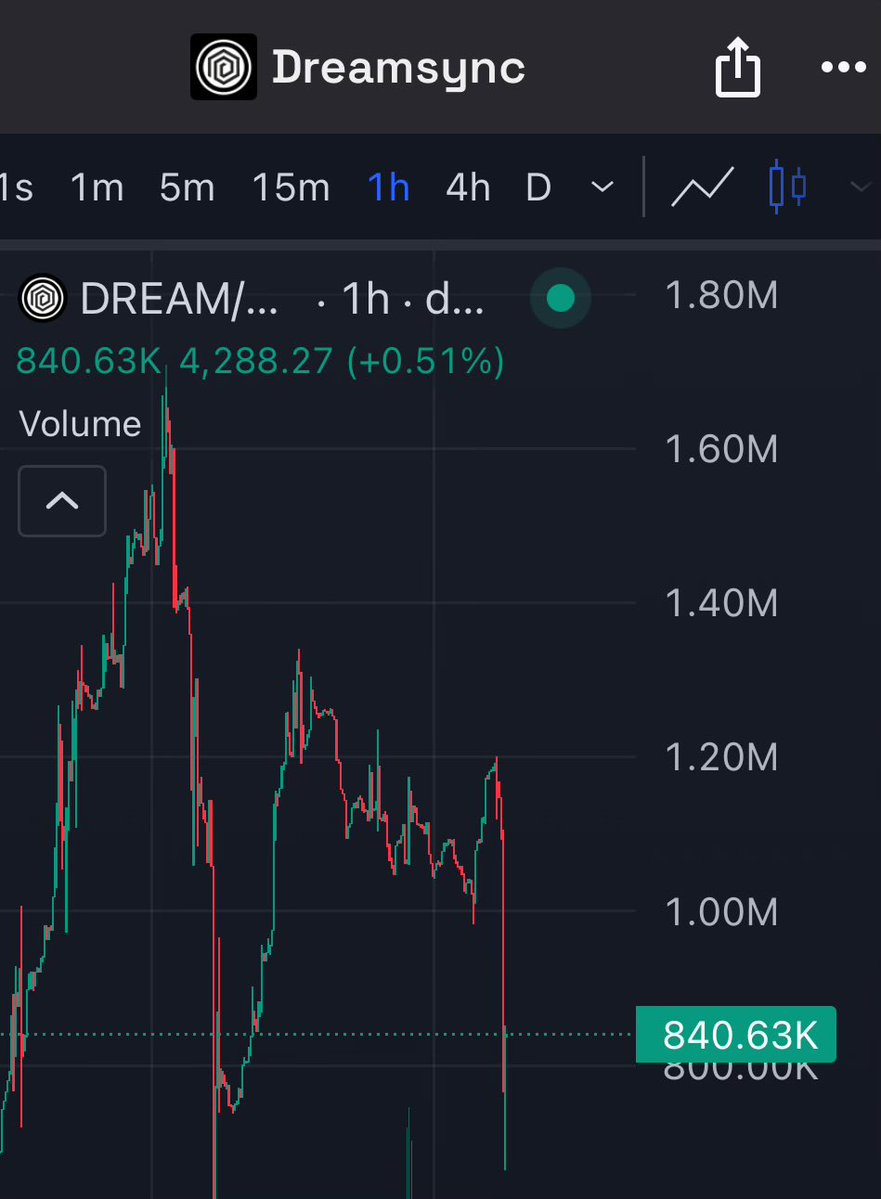Select the 1m timeframe
Viewport: 881px width, 1199px height.
pyautogui.click(x=97, y=187)
